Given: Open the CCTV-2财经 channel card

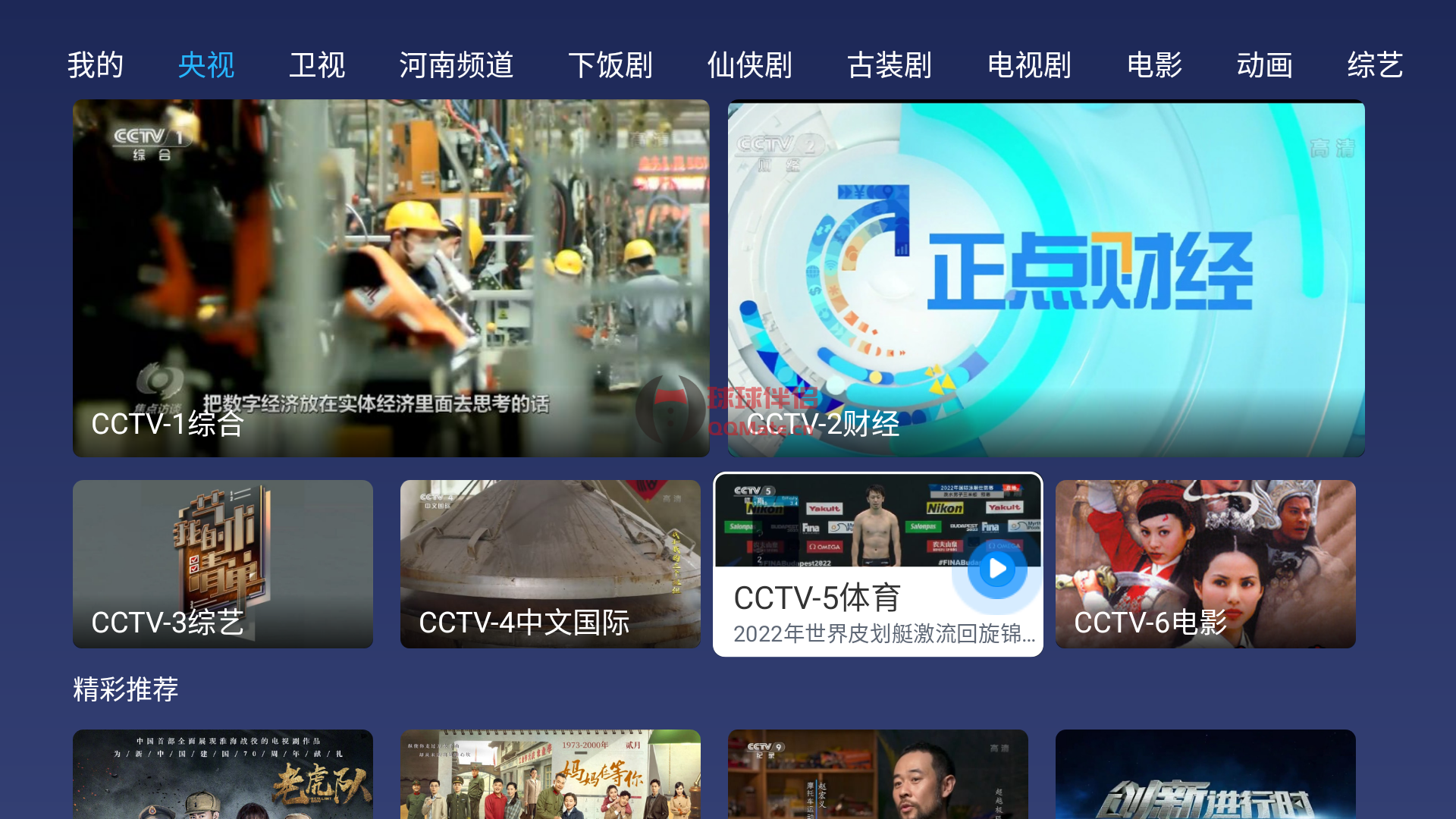Looking at the screenshot, I should [1046, 278].
